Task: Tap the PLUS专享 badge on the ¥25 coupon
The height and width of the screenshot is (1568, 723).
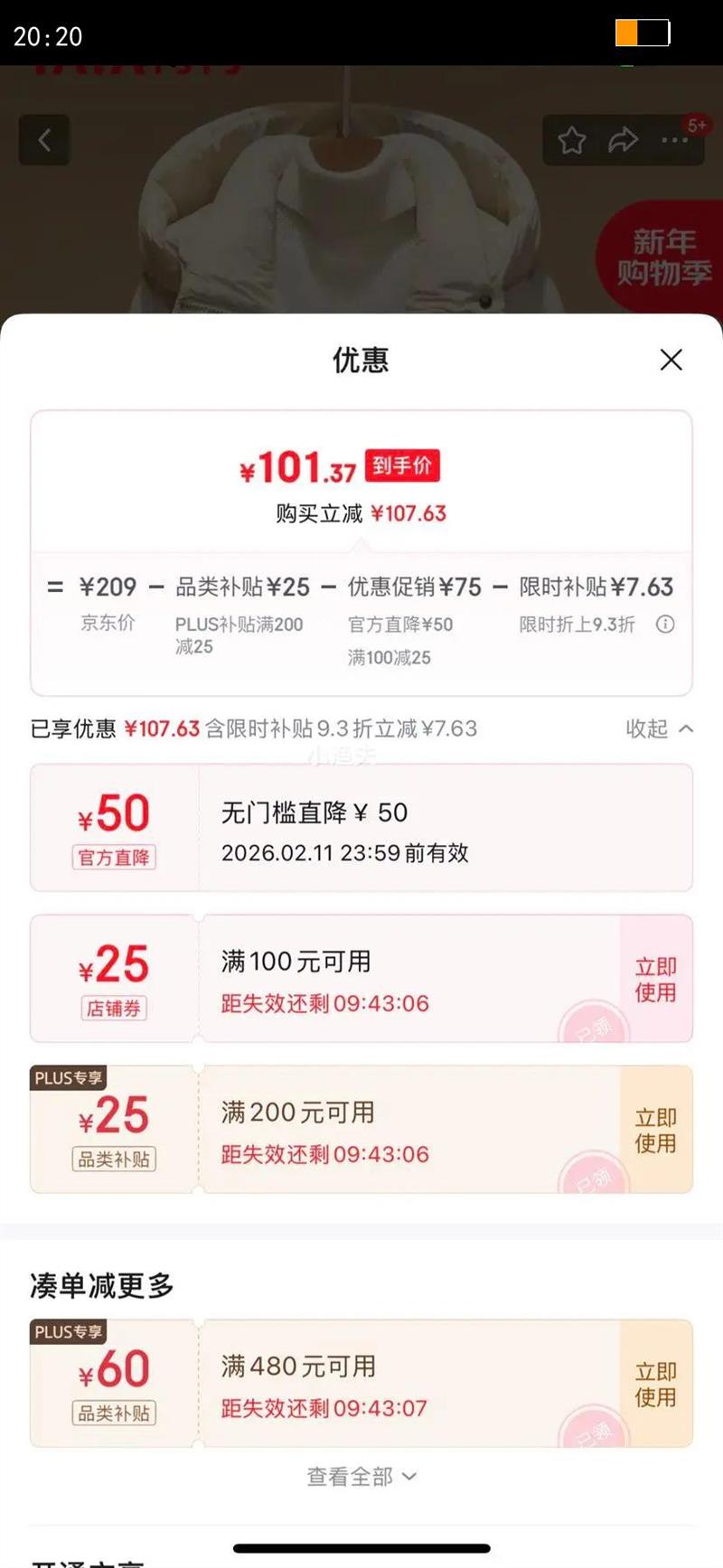Action: (68, 1078)
